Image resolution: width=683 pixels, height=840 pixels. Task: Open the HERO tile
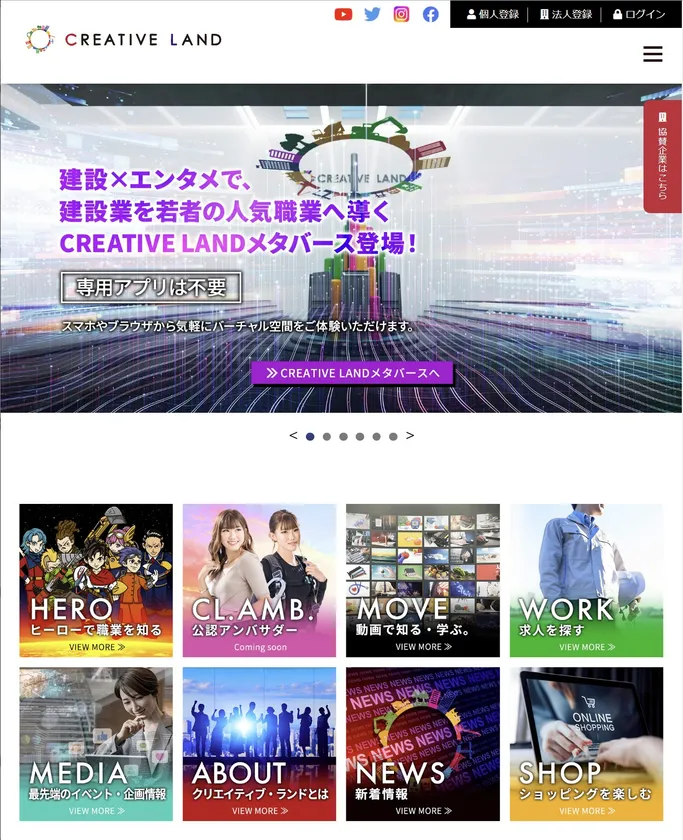[x=96, y=580]
